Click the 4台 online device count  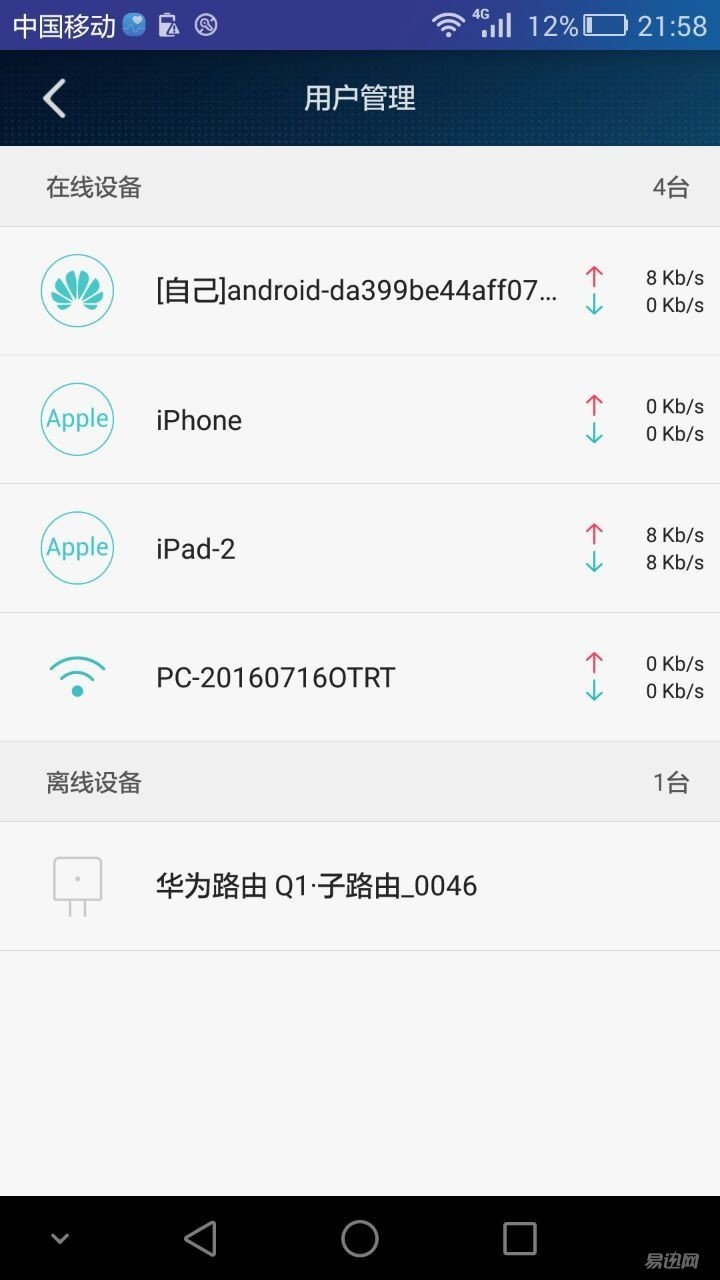(672, 186)
